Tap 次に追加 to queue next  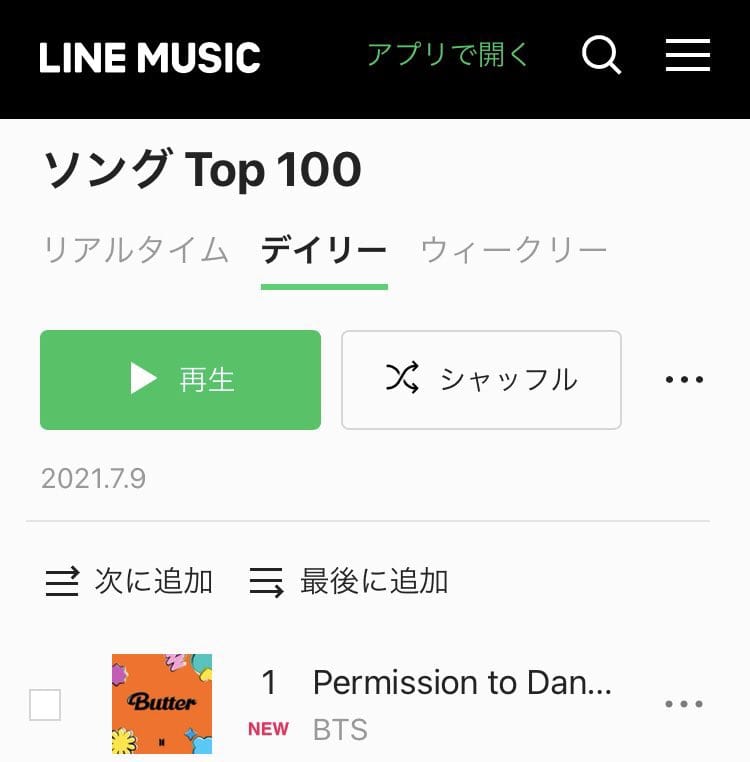coord(129,582)
